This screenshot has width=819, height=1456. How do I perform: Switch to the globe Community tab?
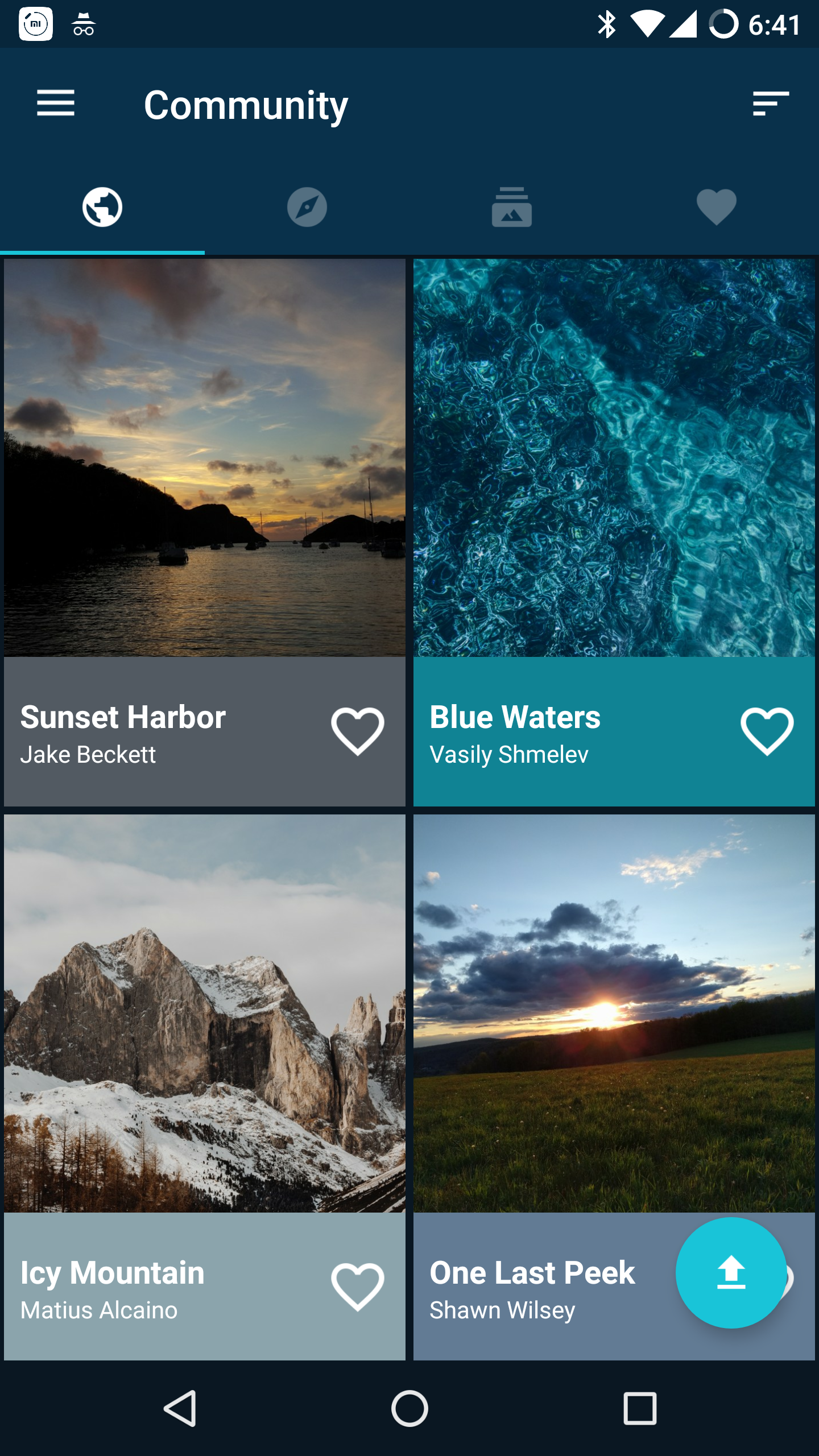pos(102,207)
